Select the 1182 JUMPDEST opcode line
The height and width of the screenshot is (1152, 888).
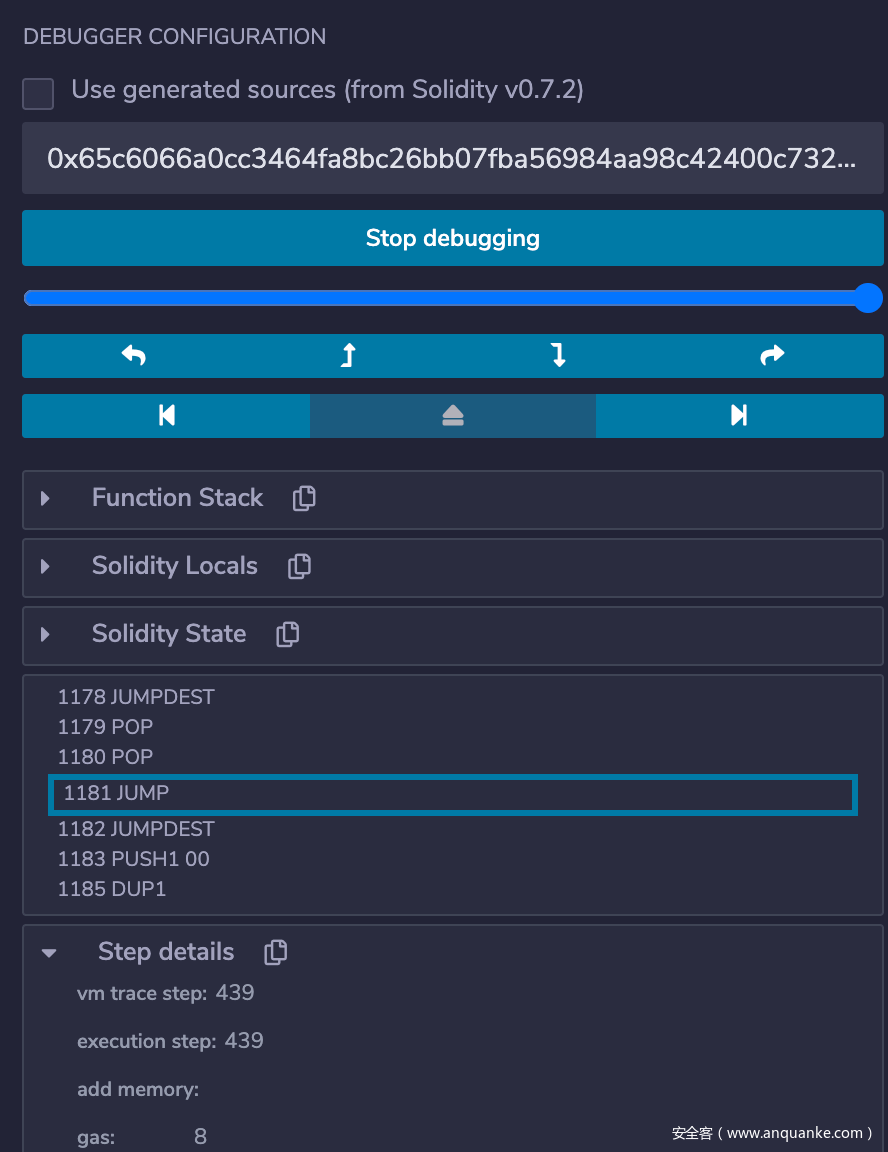(136, 829)
